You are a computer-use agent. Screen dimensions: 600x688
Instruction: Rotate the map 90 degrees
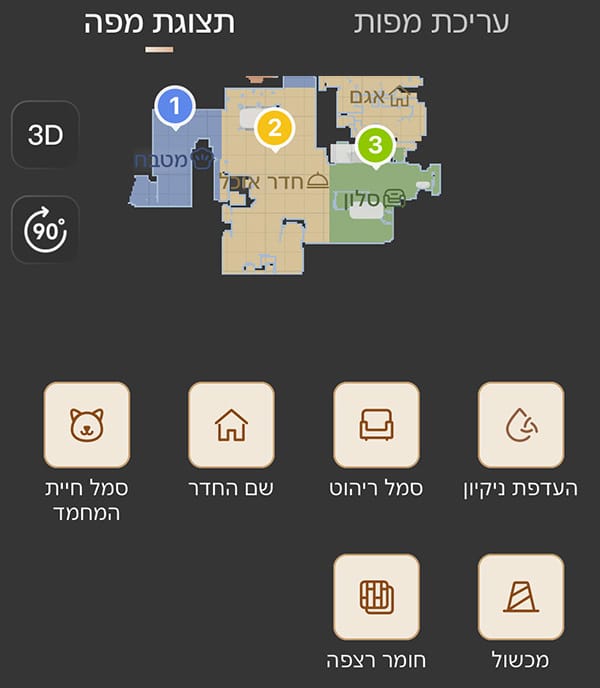(x=45, y=230)
